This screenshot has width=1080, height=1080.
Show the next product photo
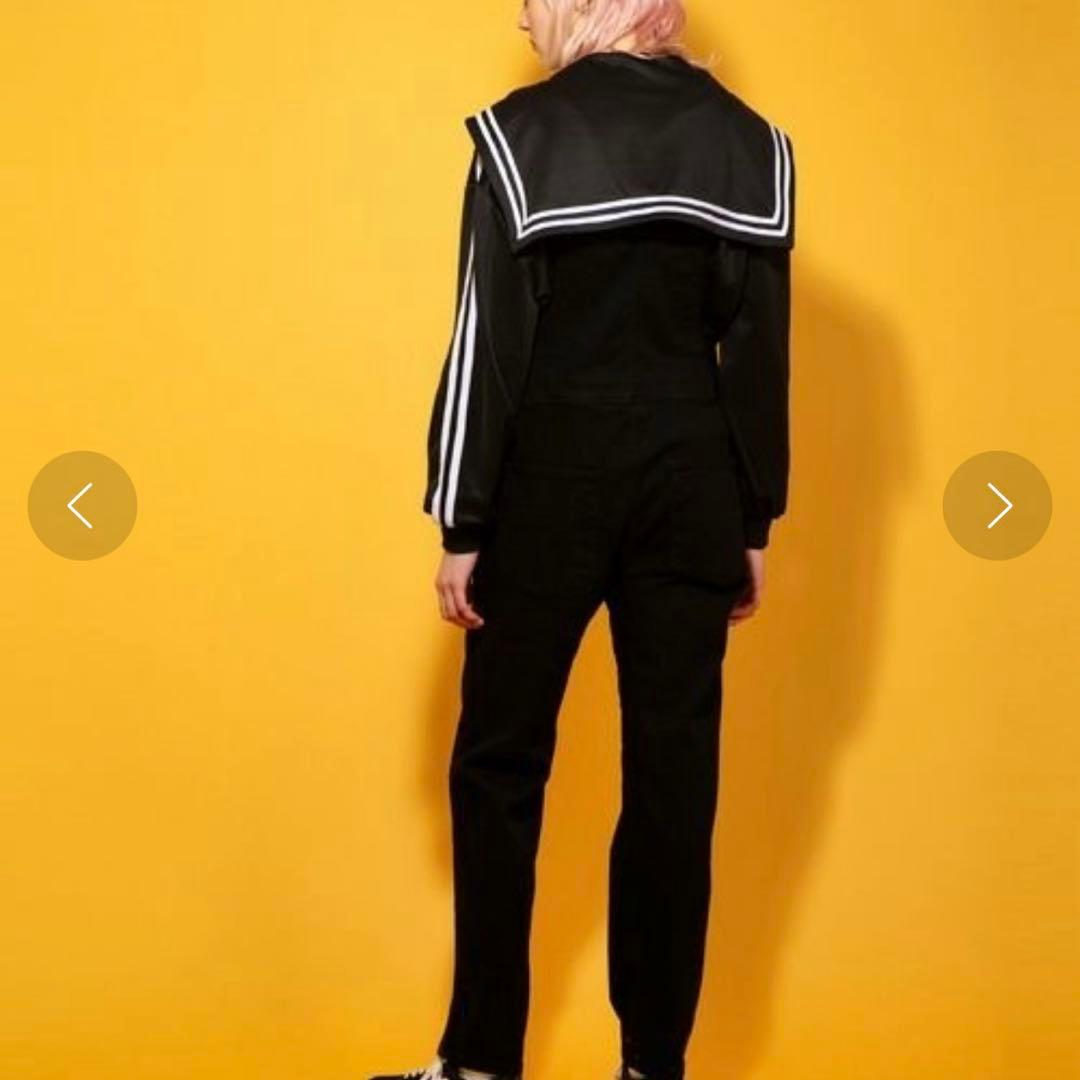click(x=997, y=505)
